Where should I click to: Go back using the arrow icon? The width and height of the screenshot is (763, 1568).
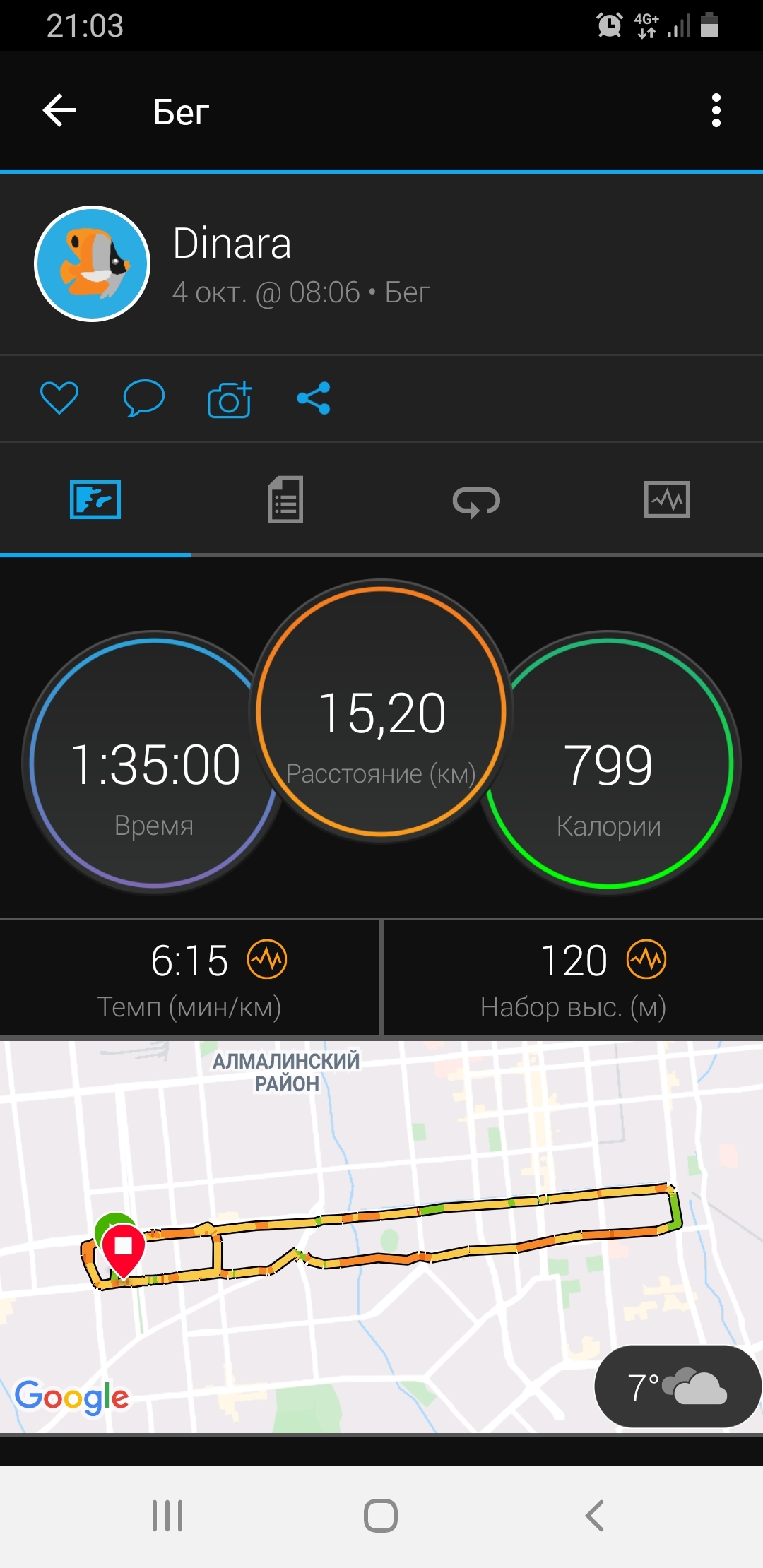[59, 111]
